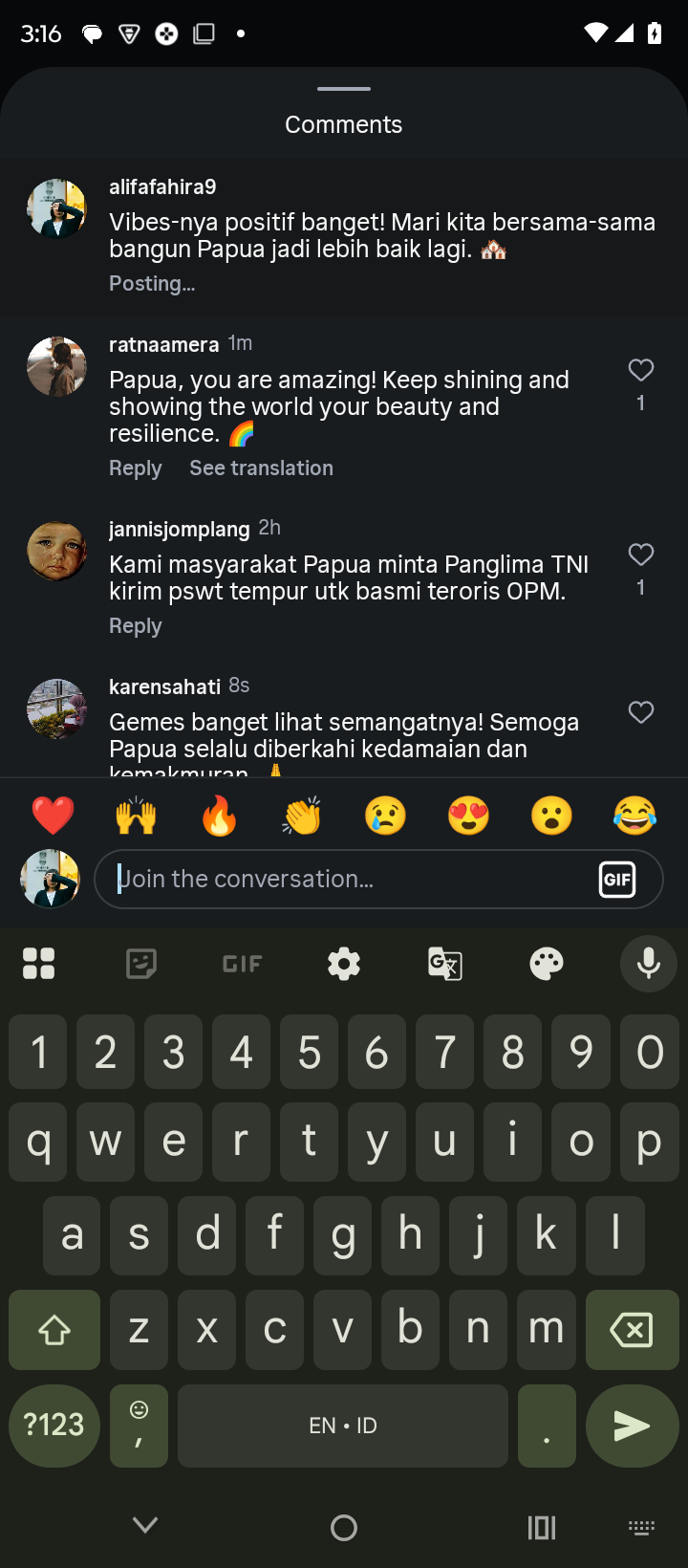Like karensahati's comment
The height and width of the screenshot is (1568, 688).
pos(640,712)
